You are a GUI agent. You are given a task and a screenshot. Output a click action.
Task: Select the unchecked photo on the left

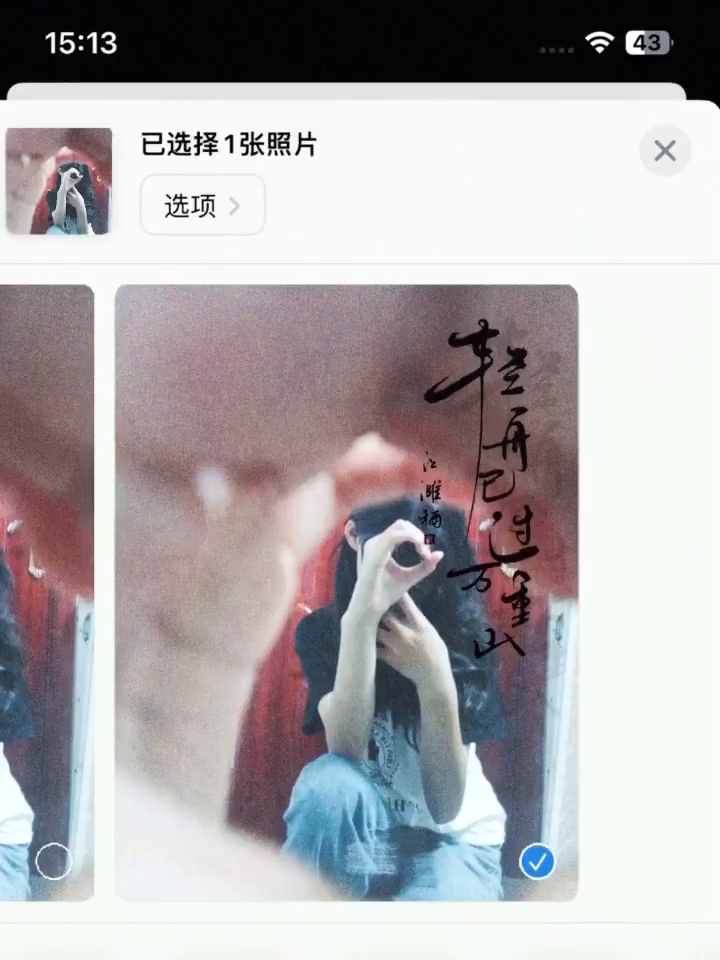53,861
